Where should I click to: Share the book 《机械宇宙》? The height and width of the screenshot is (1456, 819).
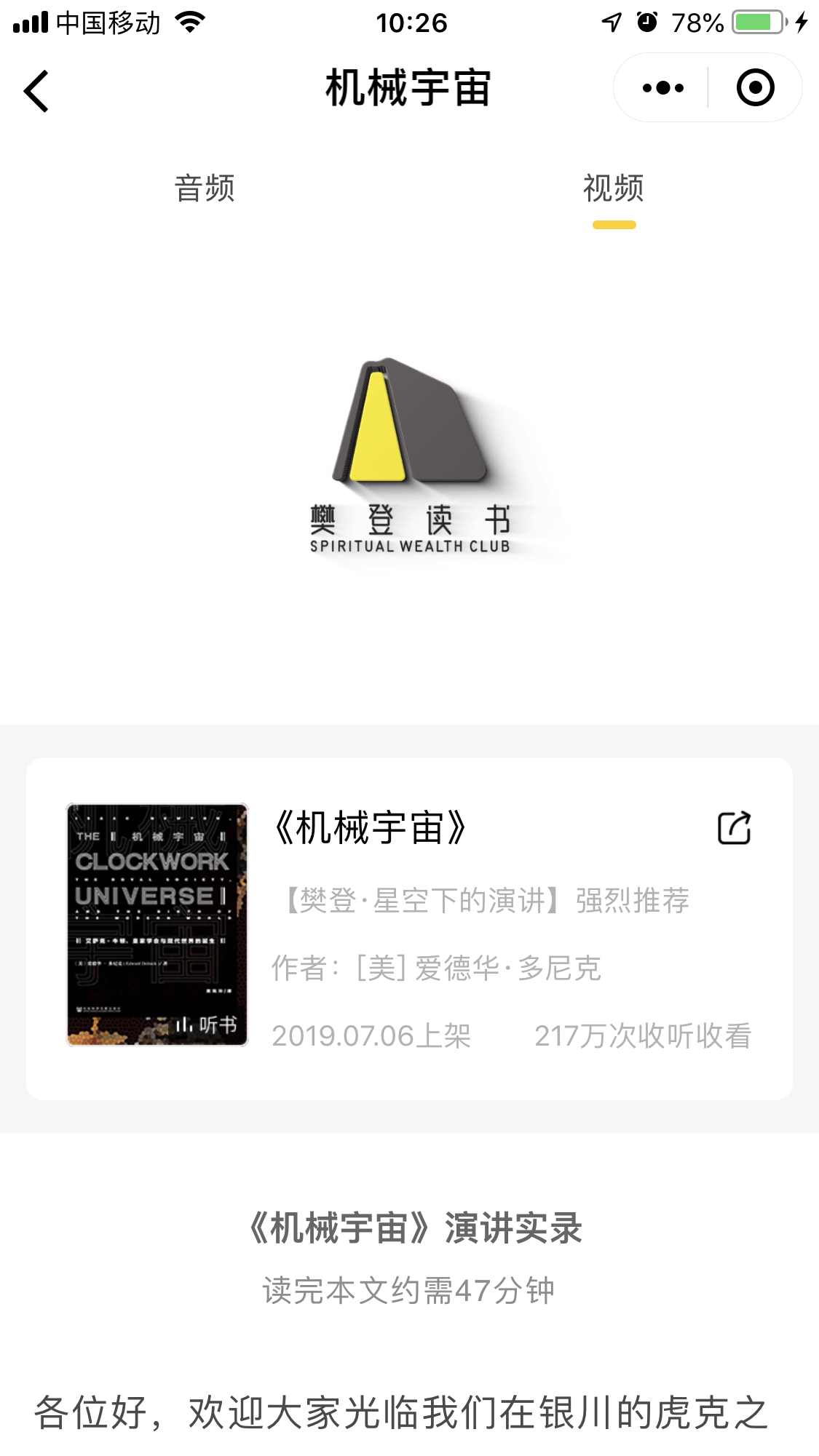[x=734, y=827]
